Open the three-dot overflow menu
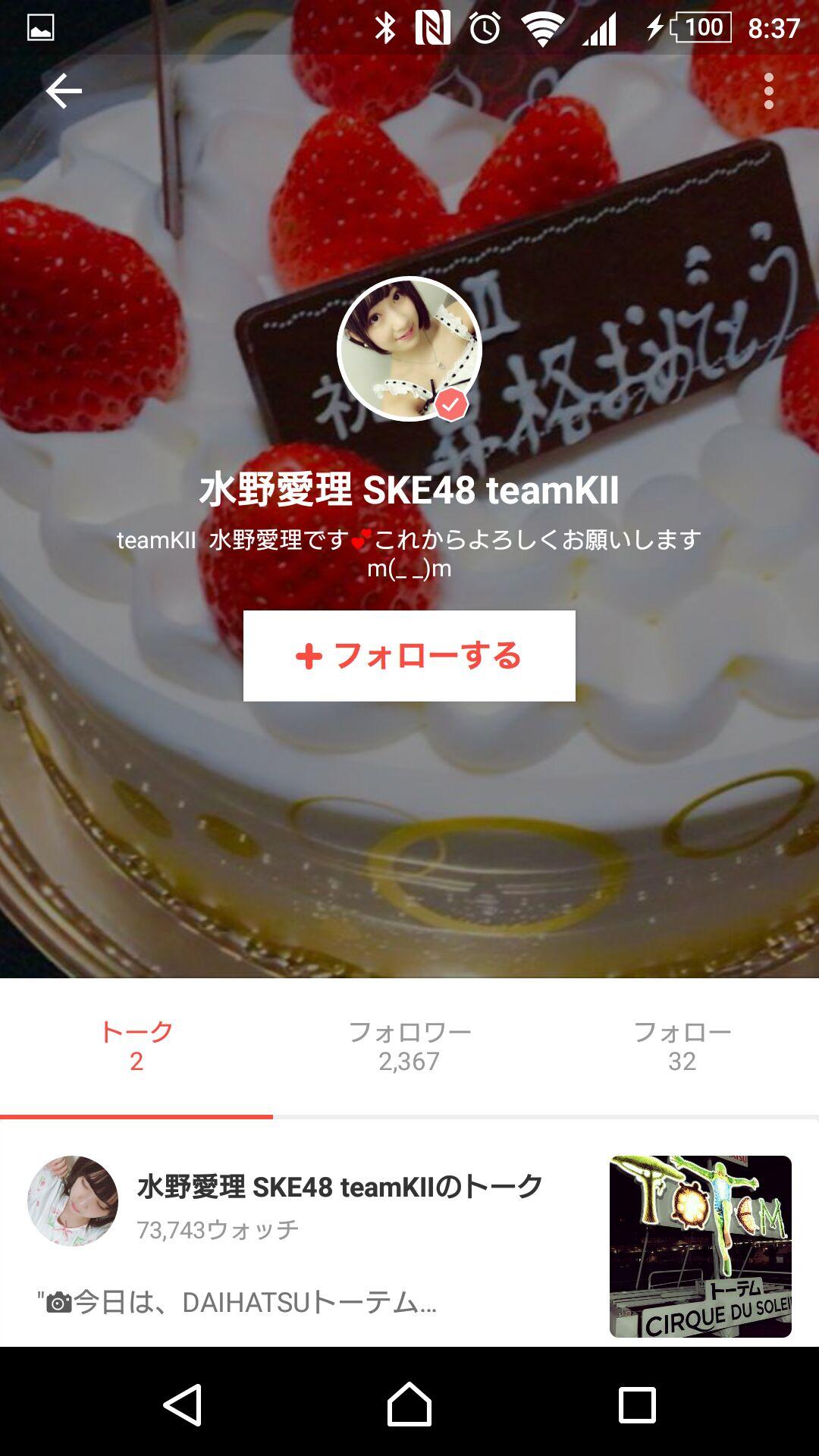The height and width of the screenshot is (1456, 819). [768, 92]
